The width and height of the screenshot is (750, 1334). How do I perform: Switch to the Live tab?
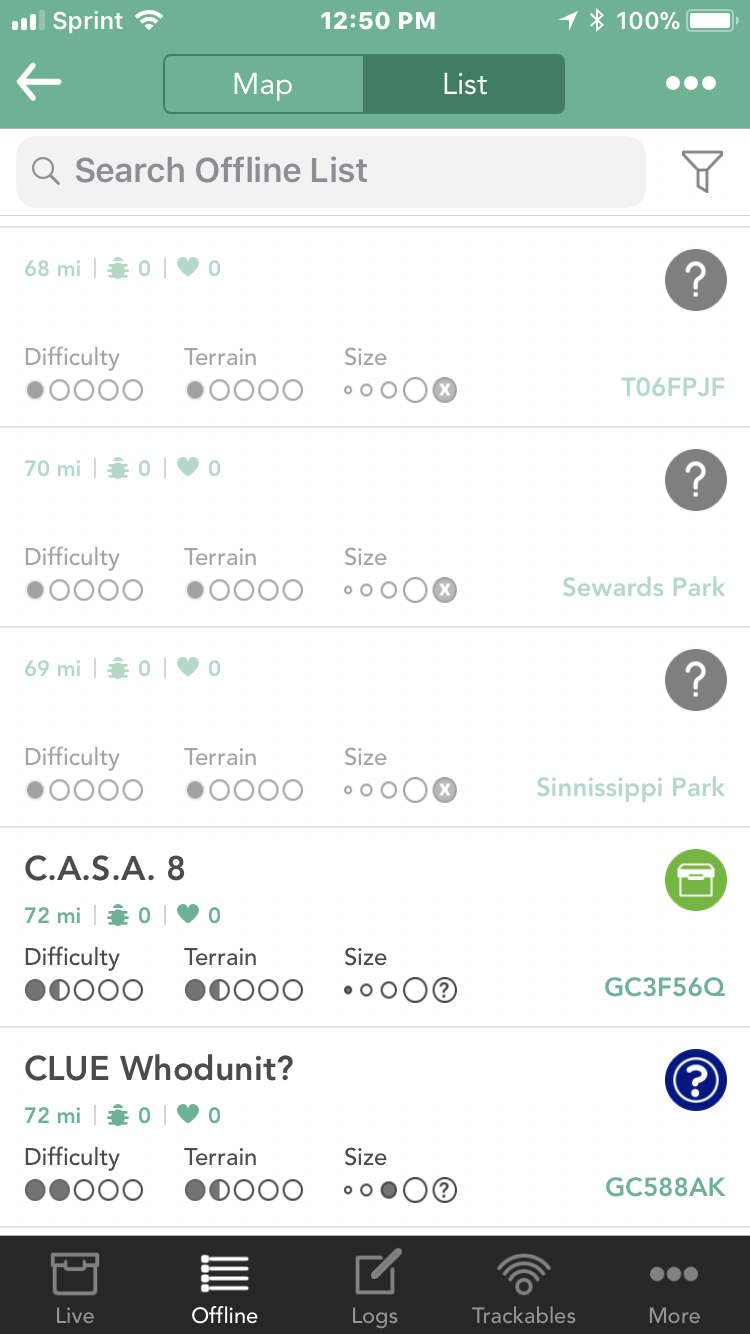coord(75,1286)
